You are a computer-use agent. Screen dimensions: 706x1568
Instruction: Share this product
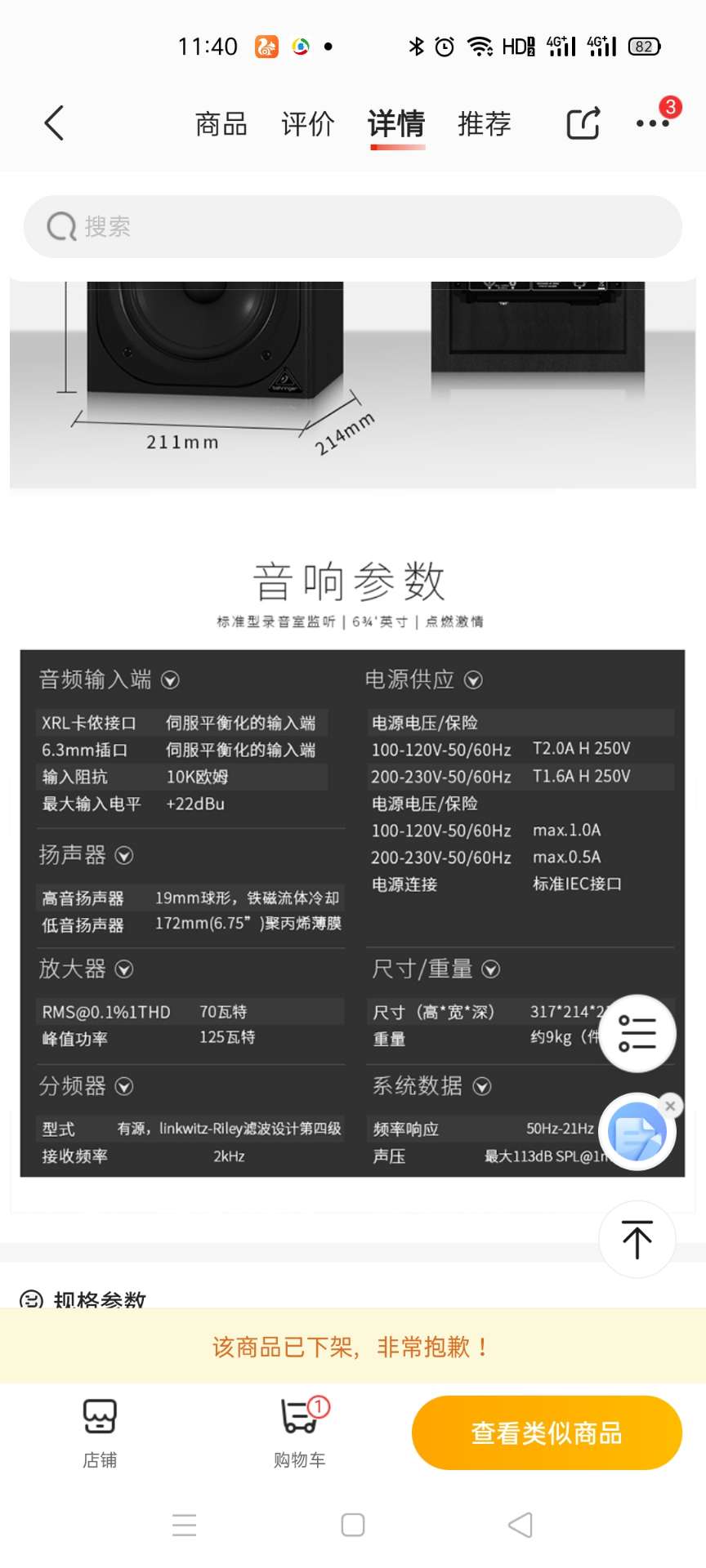[x=583, y=123]
